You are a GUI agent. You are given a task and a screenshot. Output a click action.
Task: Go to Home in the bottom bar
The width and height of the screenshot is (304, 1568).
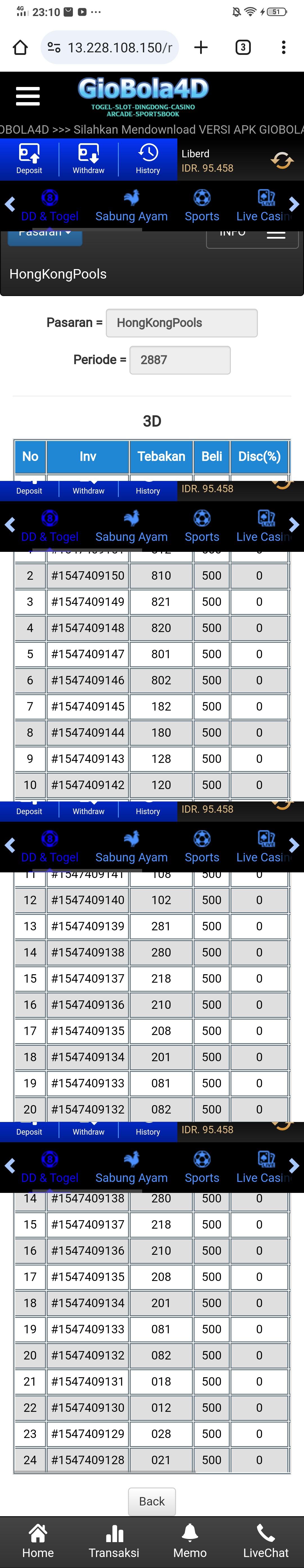tap(38, 1542)
